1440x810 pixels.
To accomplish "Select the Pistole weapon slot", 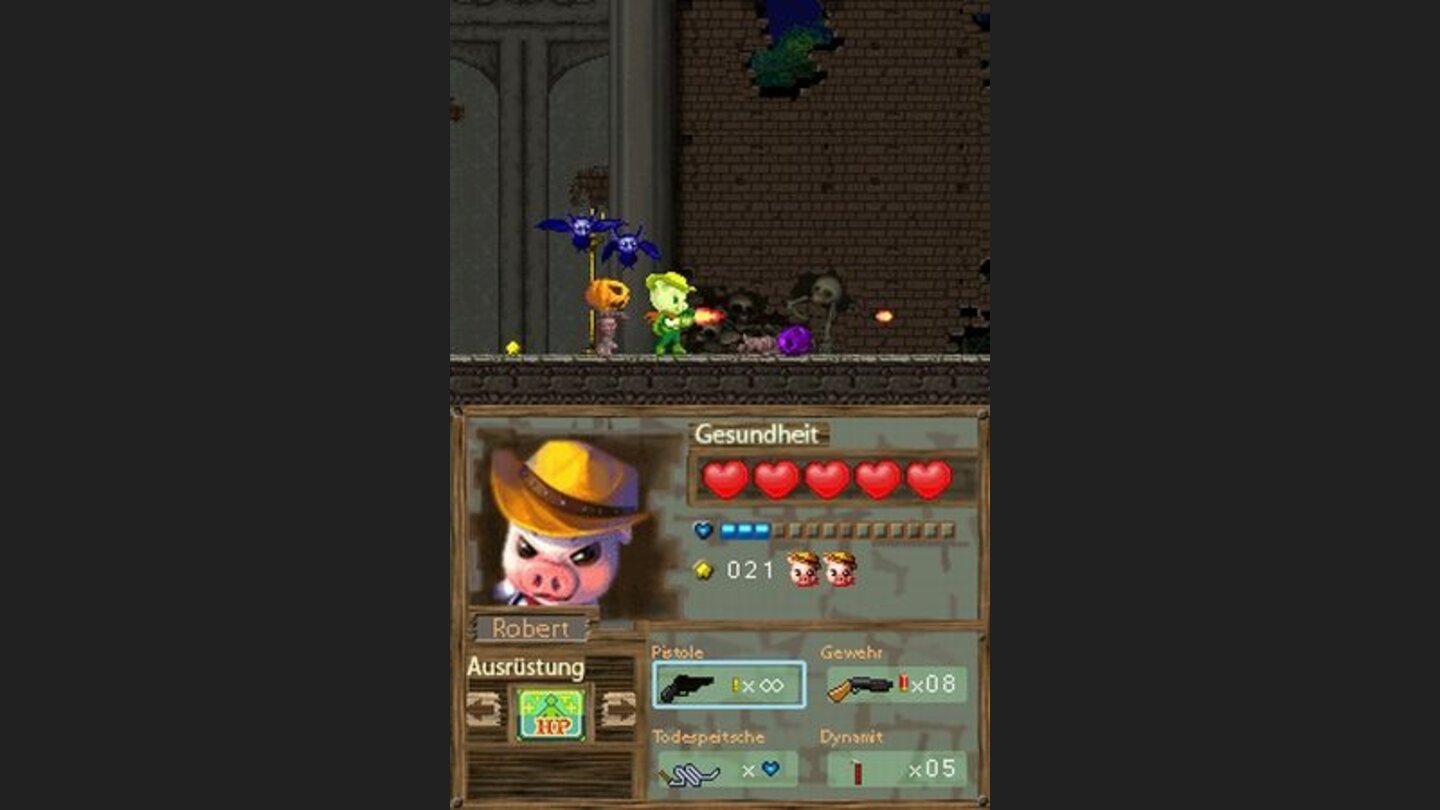I will tap(728, 685).
